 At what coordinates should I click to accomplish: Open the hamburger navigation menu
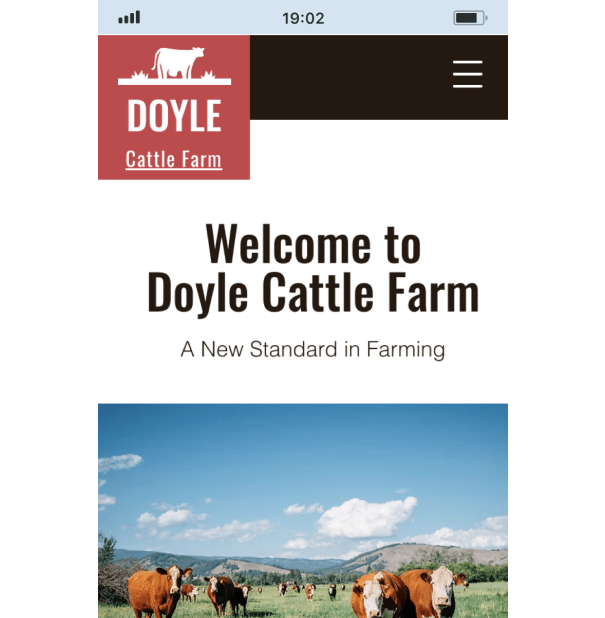(x=467, y=74)
